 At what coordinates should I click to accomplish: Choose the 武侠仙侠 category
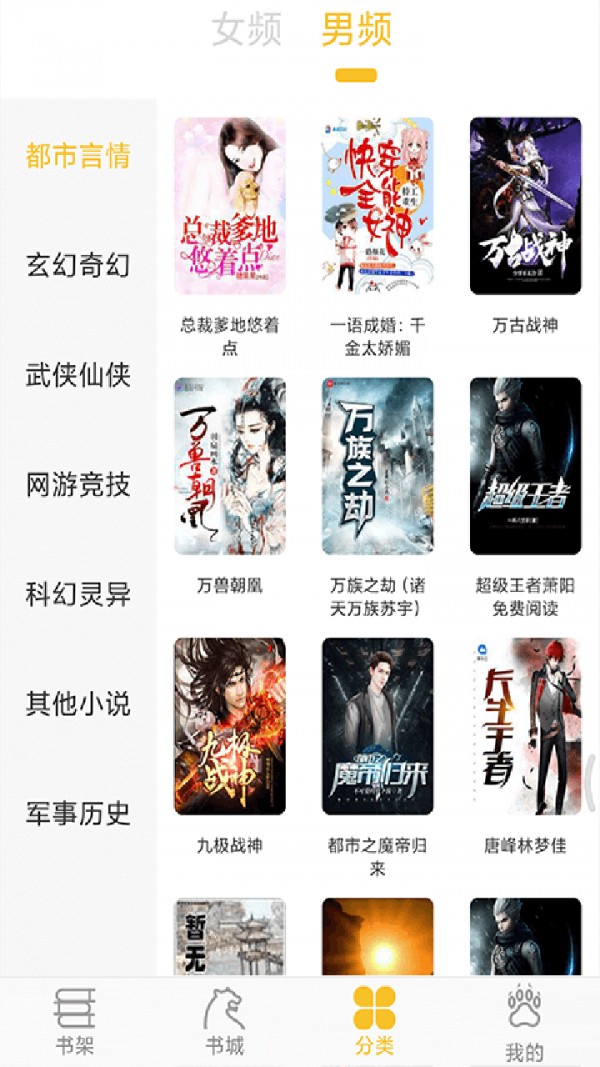pos(78,376)
